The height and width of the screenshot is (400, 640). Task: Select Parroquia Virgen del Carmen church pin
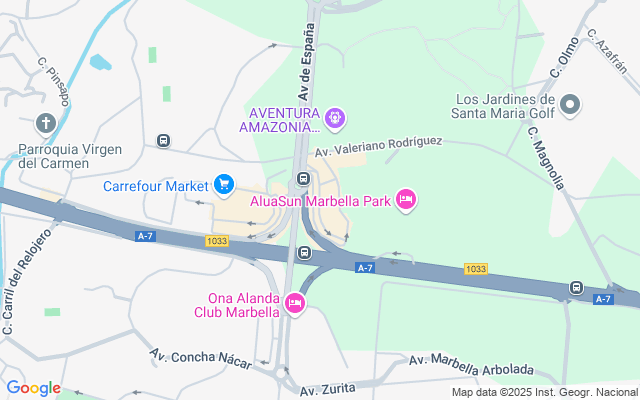tap(45, 123)
